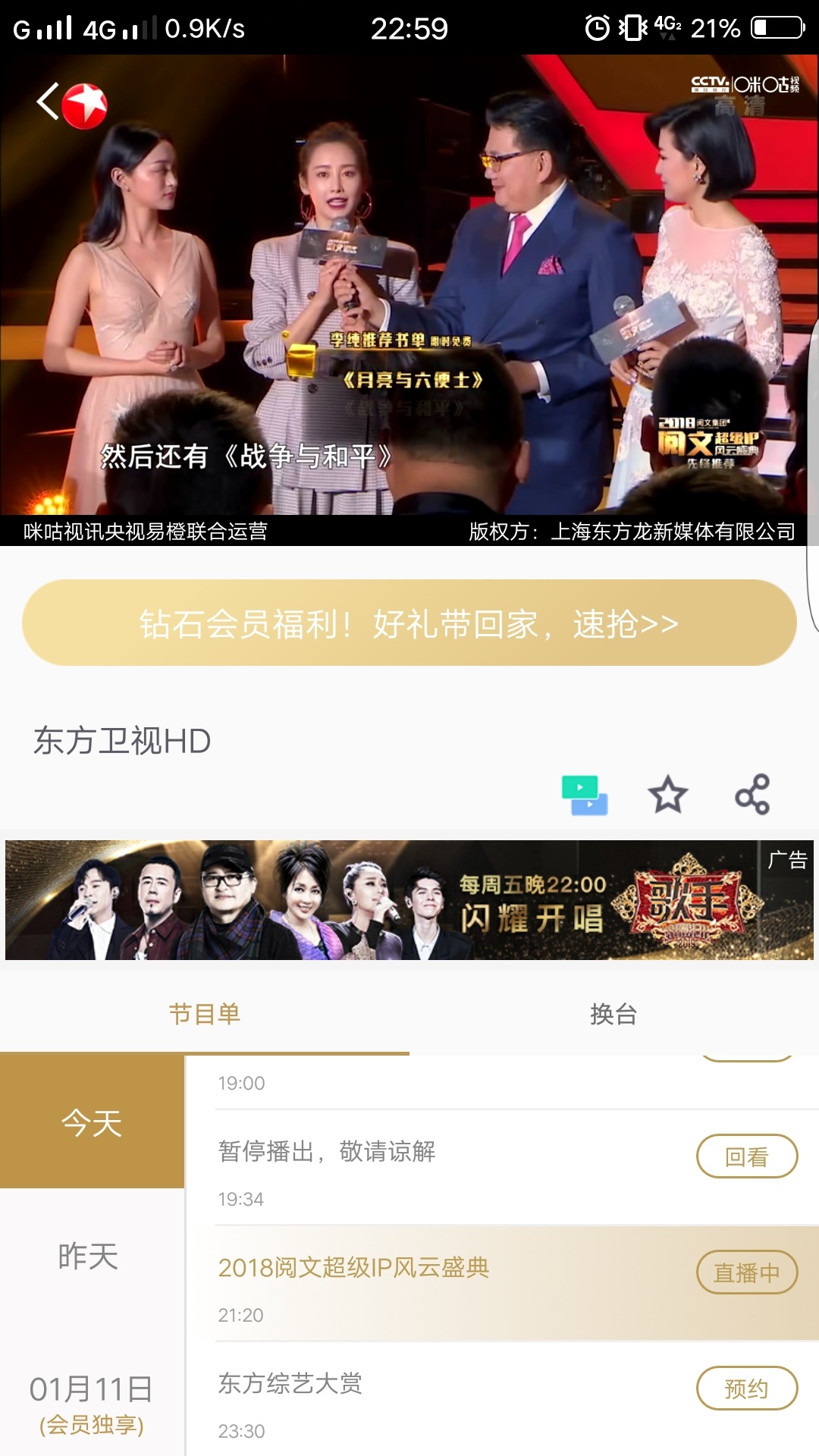Share this channel

[x=752, y=795]
